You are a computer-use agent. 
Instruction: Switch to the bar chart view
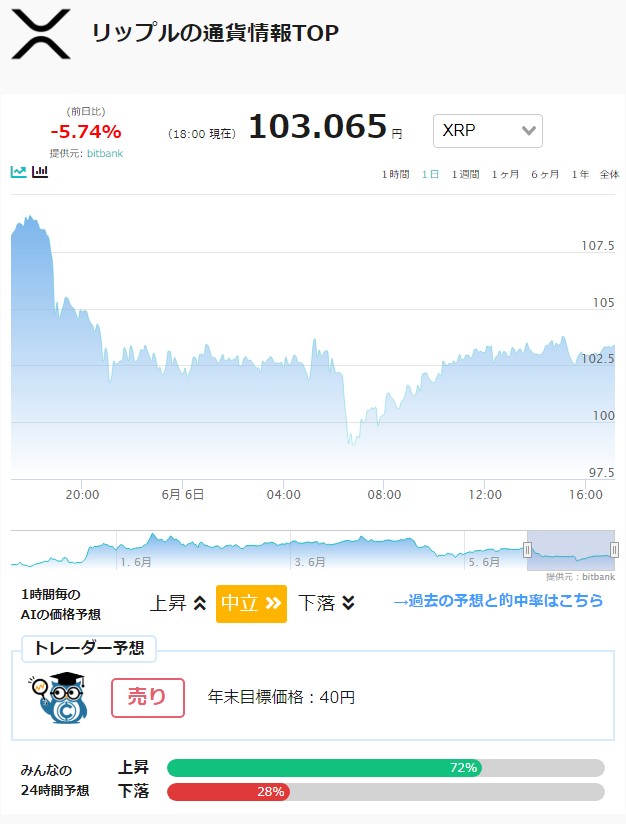[40, 172]
